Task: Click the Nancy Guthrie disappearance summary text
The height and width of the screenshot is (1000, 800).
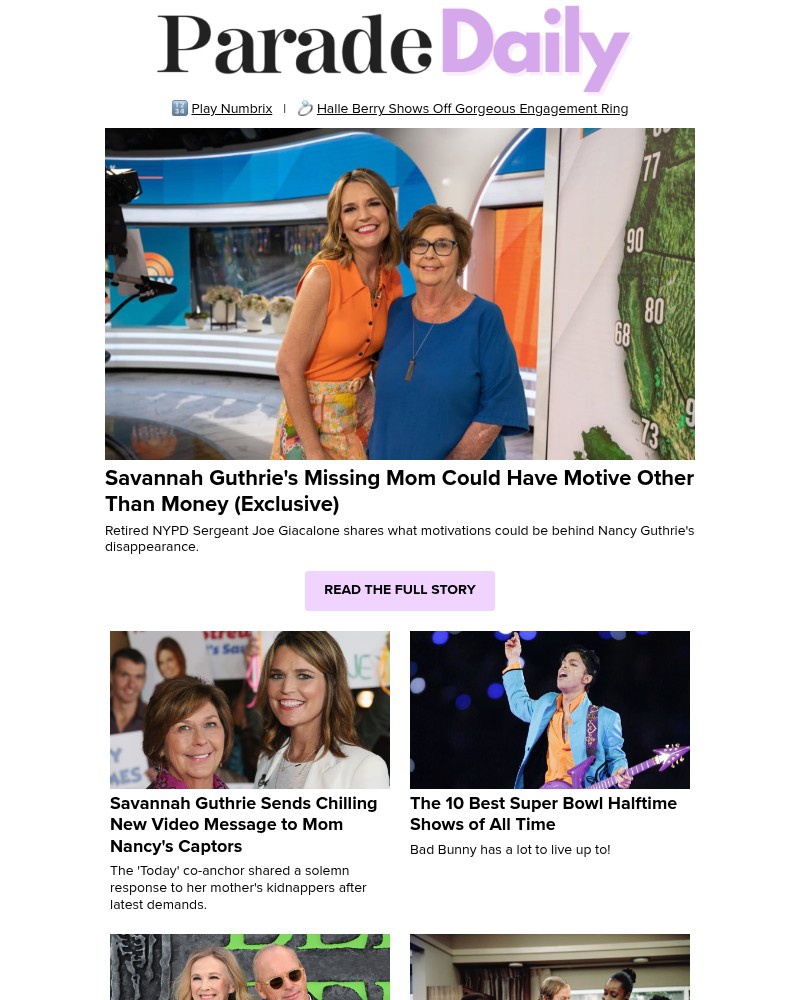Action: (x=400, y=538)
